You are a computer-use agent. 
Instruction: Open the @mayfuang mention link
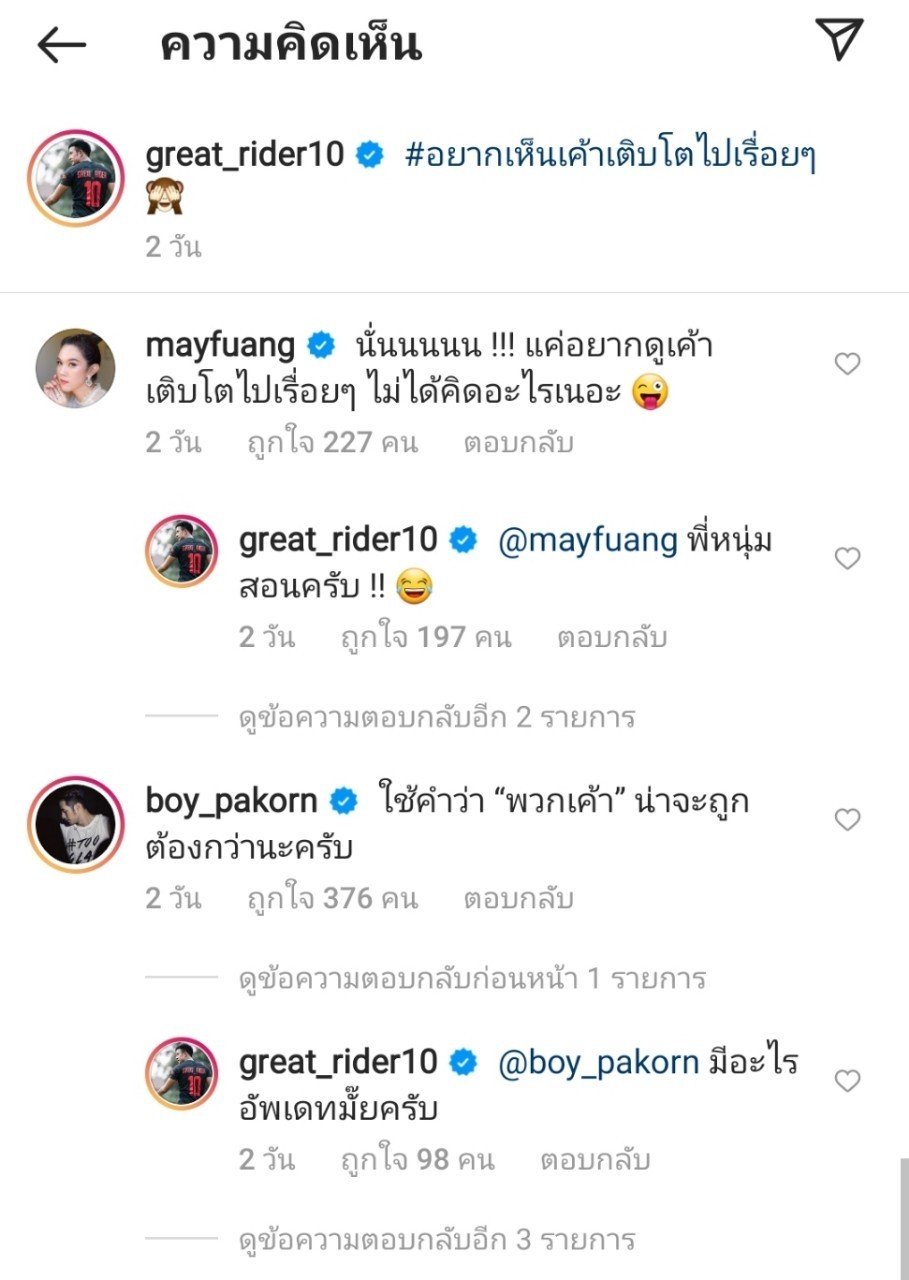click(x=587, y=541)
